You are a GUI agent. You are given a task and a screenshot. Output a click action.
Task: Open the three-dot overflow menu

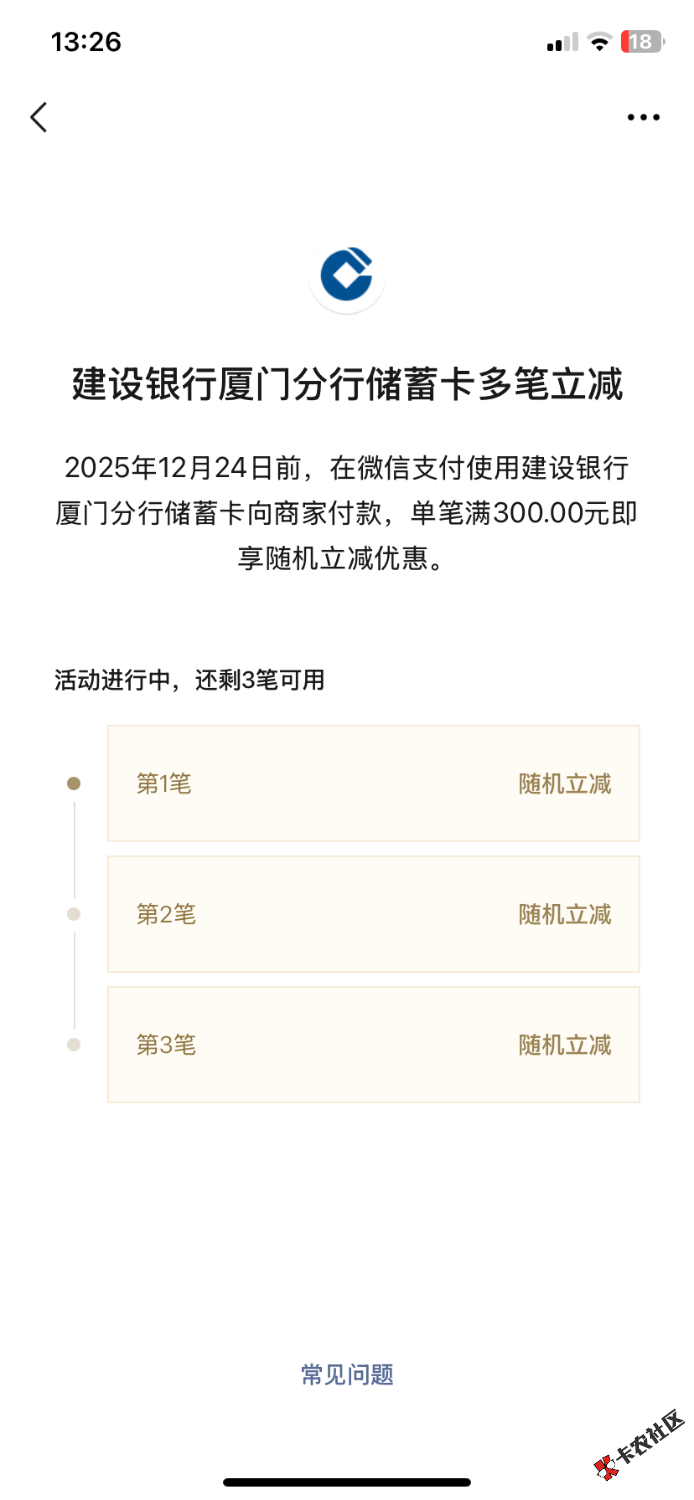click(643, 118)
